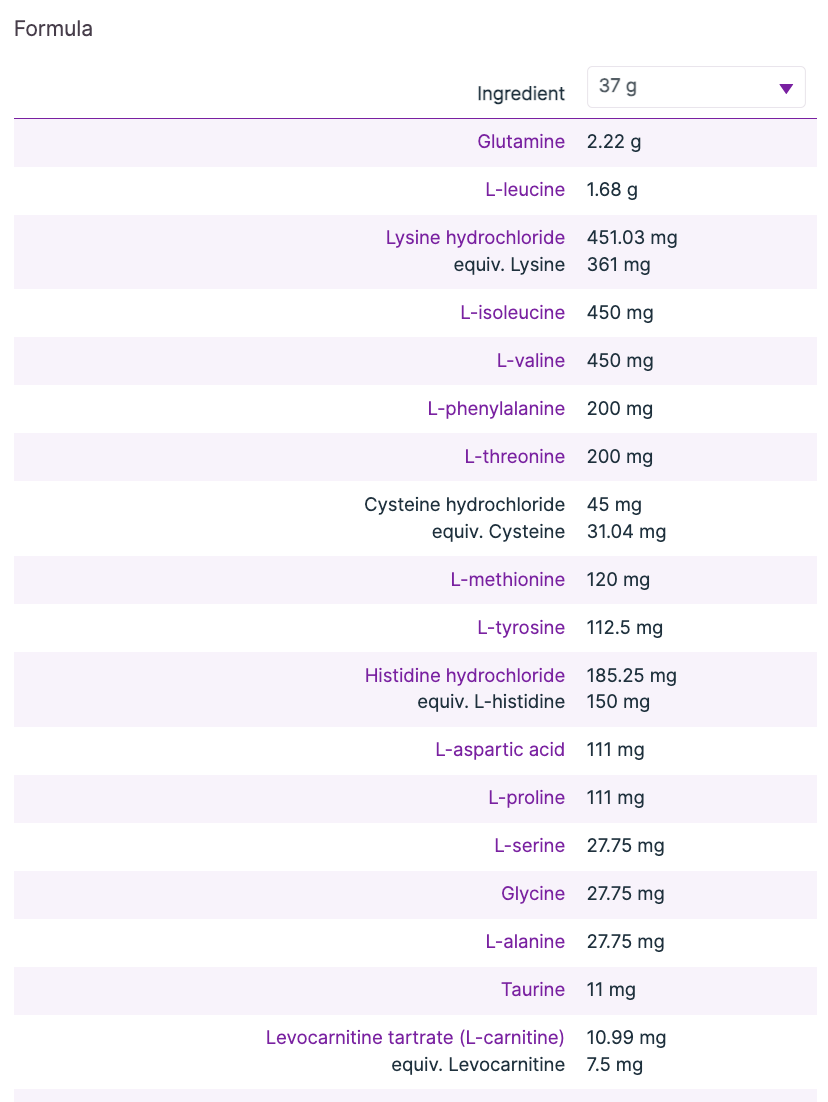Open L-phenylalanine ingredient info
828x1102 pixels.
496,409
